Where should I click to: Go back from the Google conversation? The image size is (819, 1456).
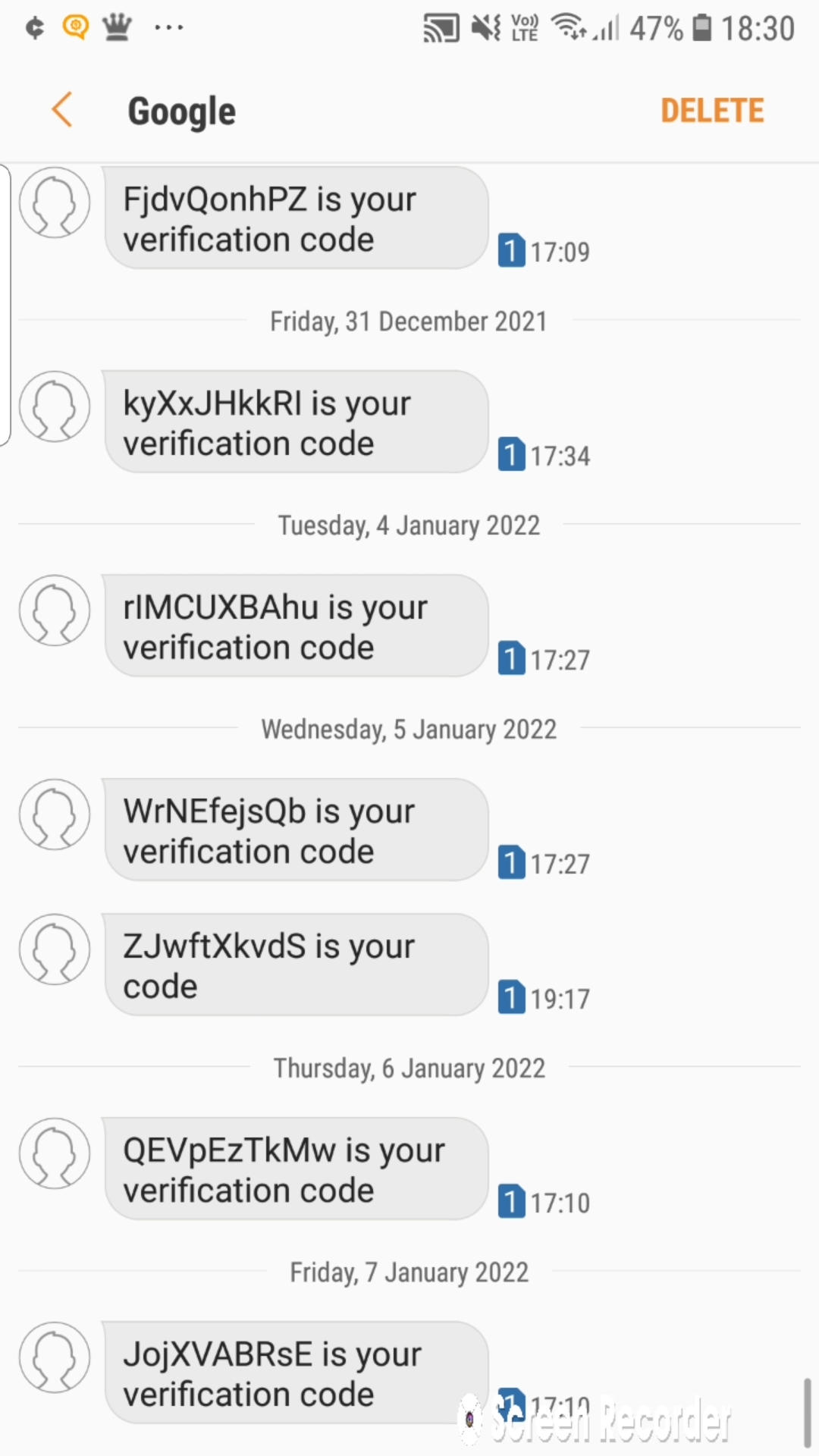(62, 111)
